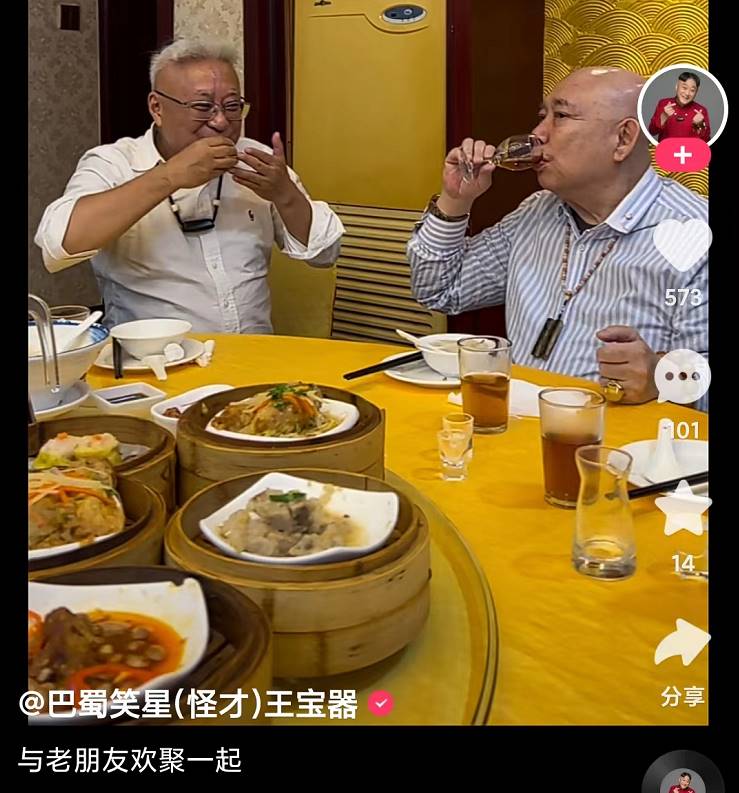Screen dimensions: 739x793
Task: Open the @巴蜀笑星(怪才)王宝器 username link
Action: click(x=188, y=704)
